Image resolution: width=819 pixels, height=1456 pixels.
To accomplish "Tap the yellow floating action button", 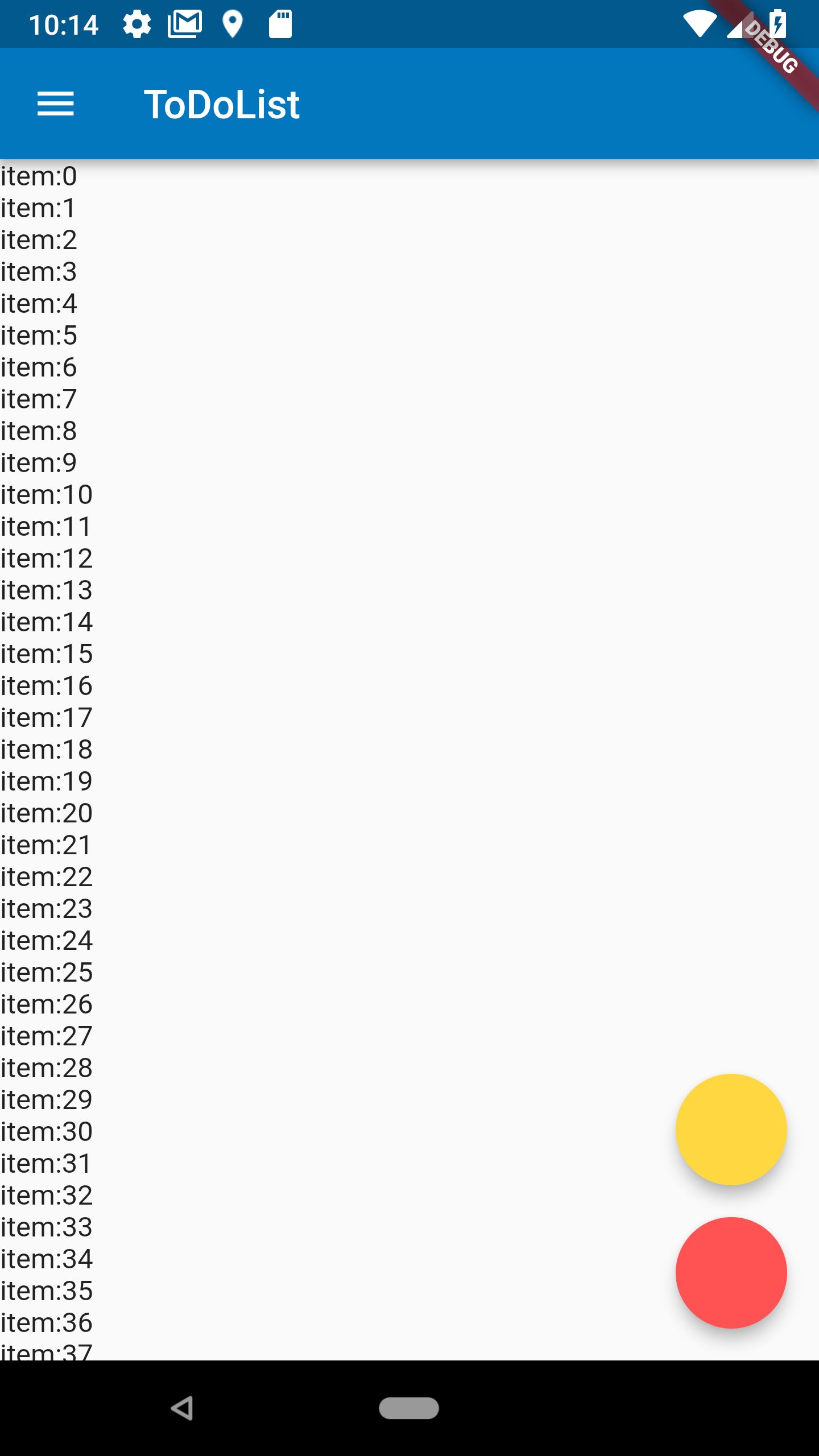I will (x=731, y=1129).
